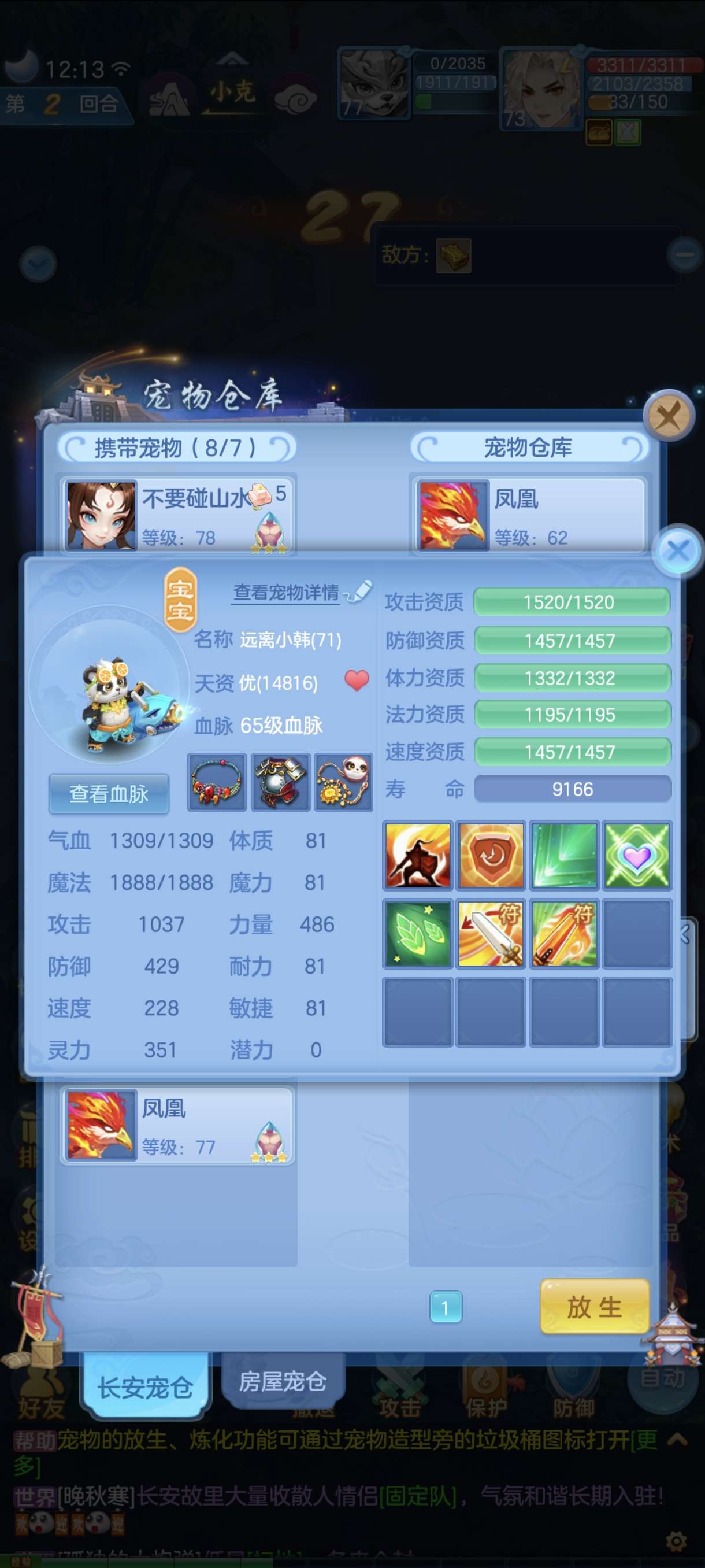Viewport: 705px width, 1568px height.
Task: View the purple heart skill icon
Action: pyautogui.click(x=637, y=855)
